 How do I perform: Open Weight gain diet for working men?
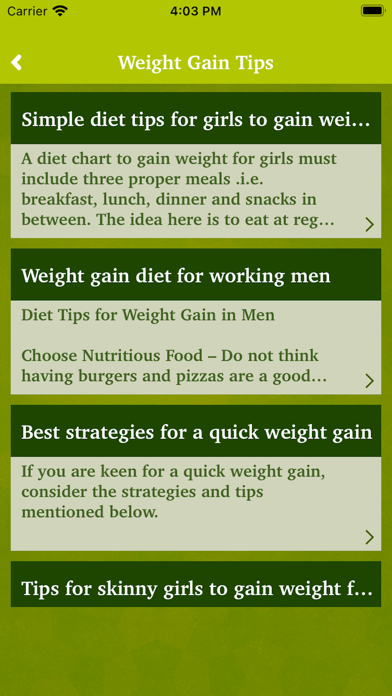coord(196,321)
